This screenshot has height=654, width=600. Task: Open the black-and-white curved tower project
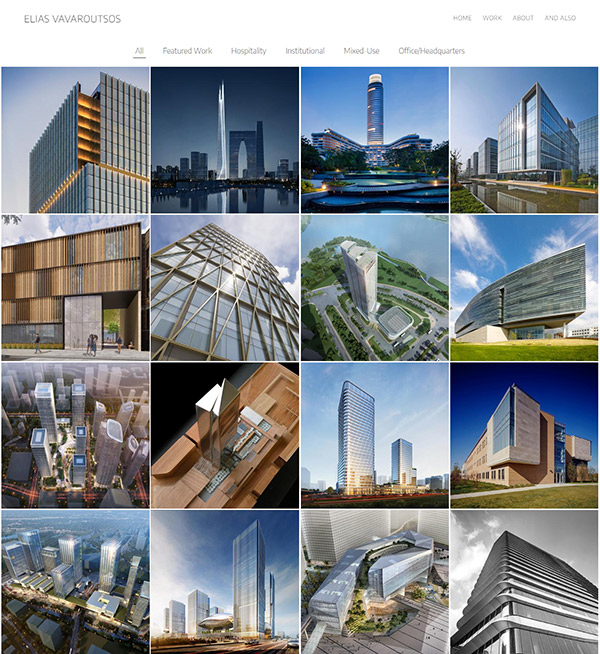coord(525,582)
